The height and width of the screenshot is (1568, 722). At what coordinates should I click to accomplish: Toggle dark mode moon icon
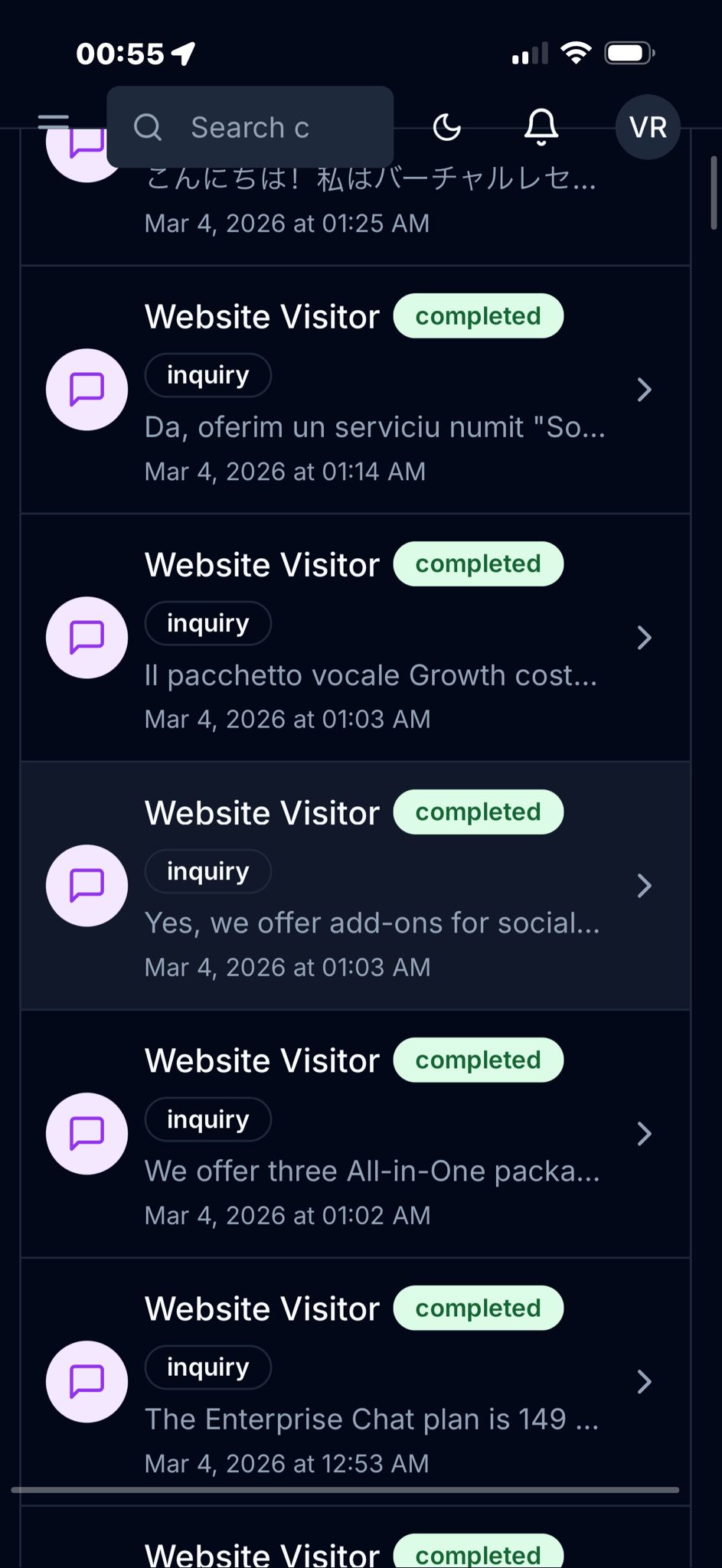[x=447, y=127]
